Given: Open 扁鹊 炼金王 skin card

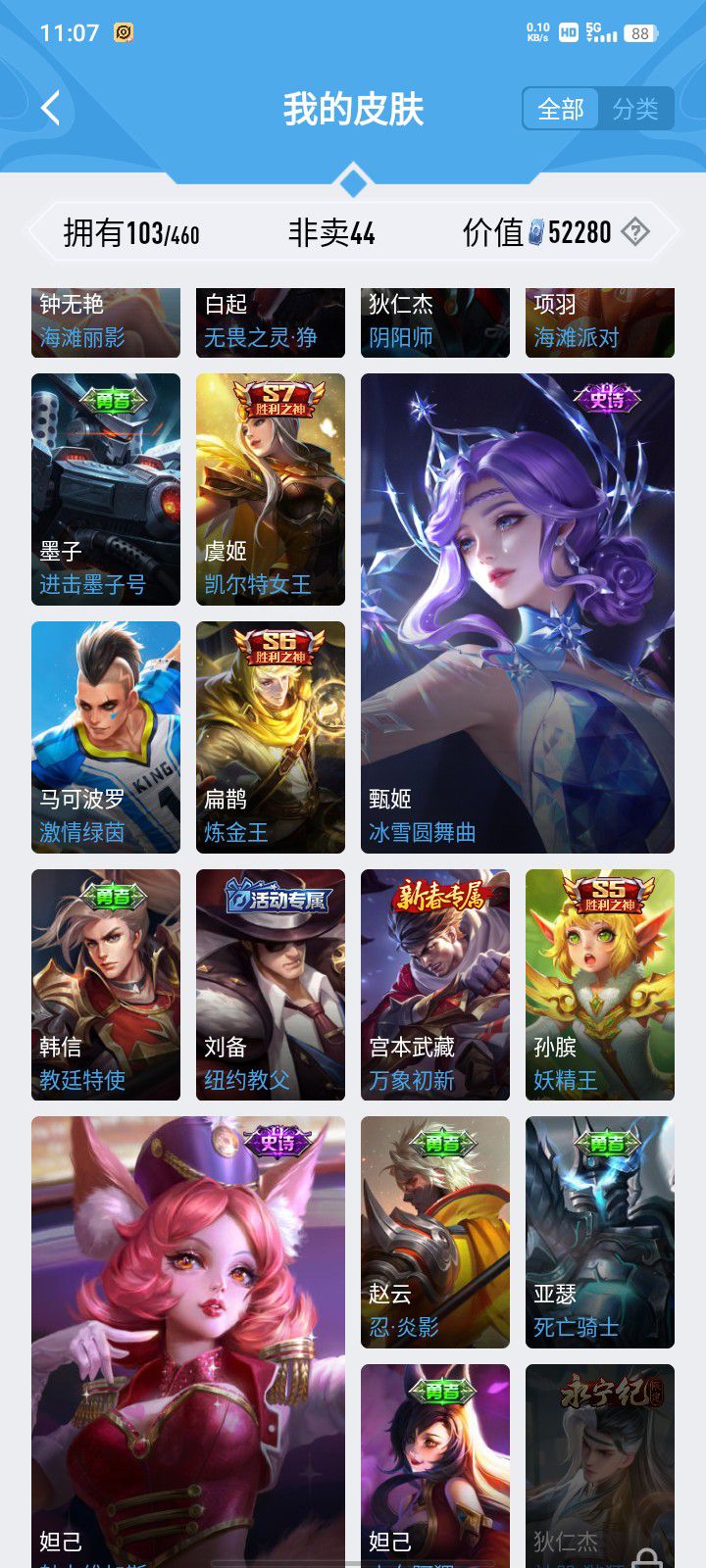Looking at the screenshot, I should (x=271, y=737).
